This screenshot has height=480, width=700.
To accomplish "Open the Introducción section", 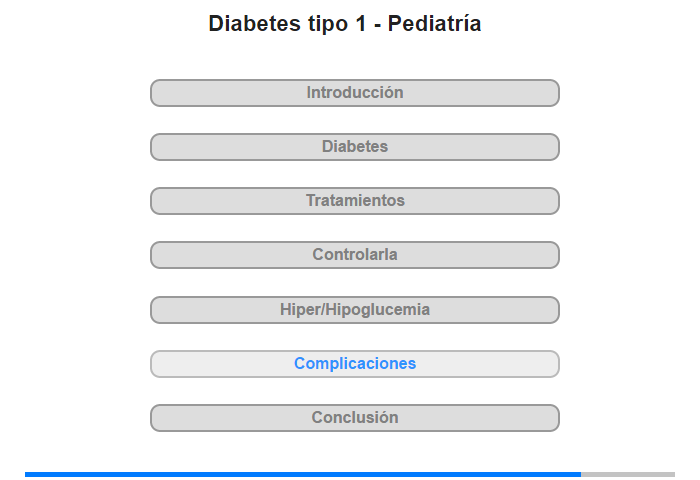I will (355, 93).
